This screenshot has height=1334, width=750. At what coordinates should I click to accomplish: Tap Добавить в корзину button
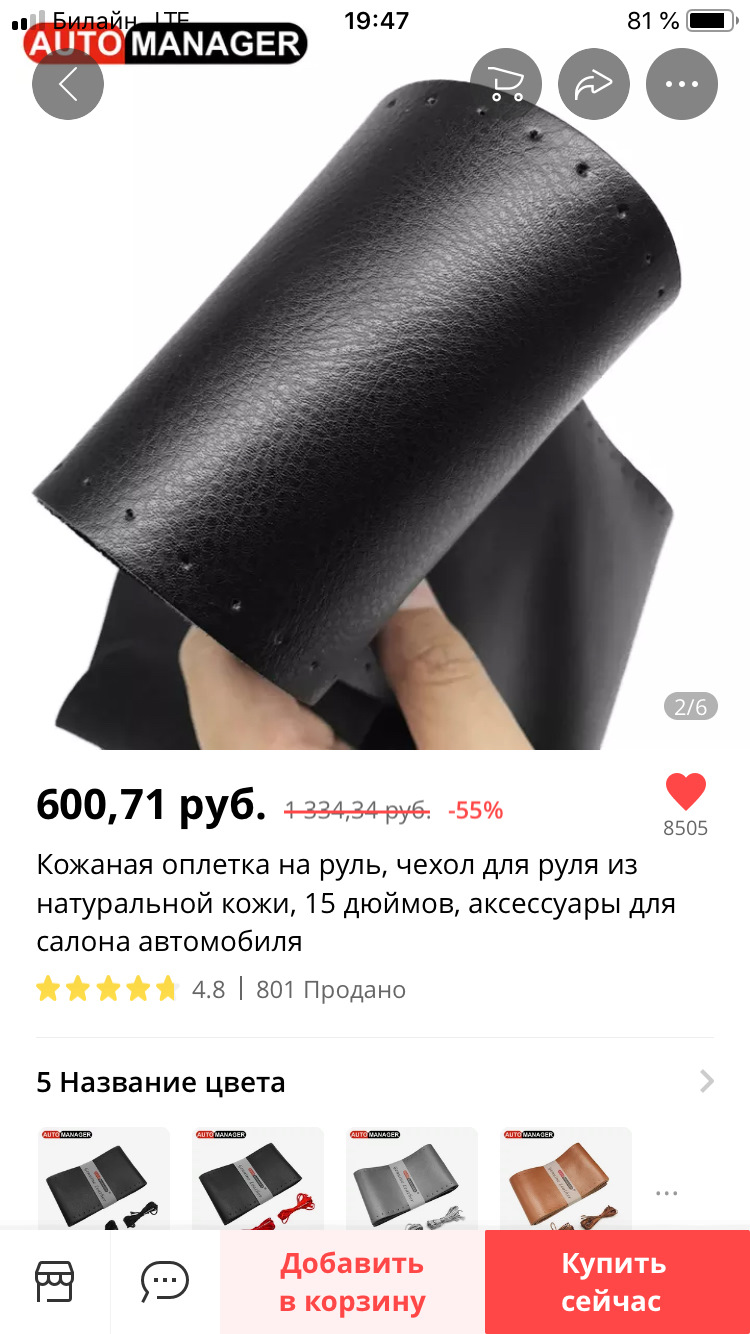coord(352,1282)
